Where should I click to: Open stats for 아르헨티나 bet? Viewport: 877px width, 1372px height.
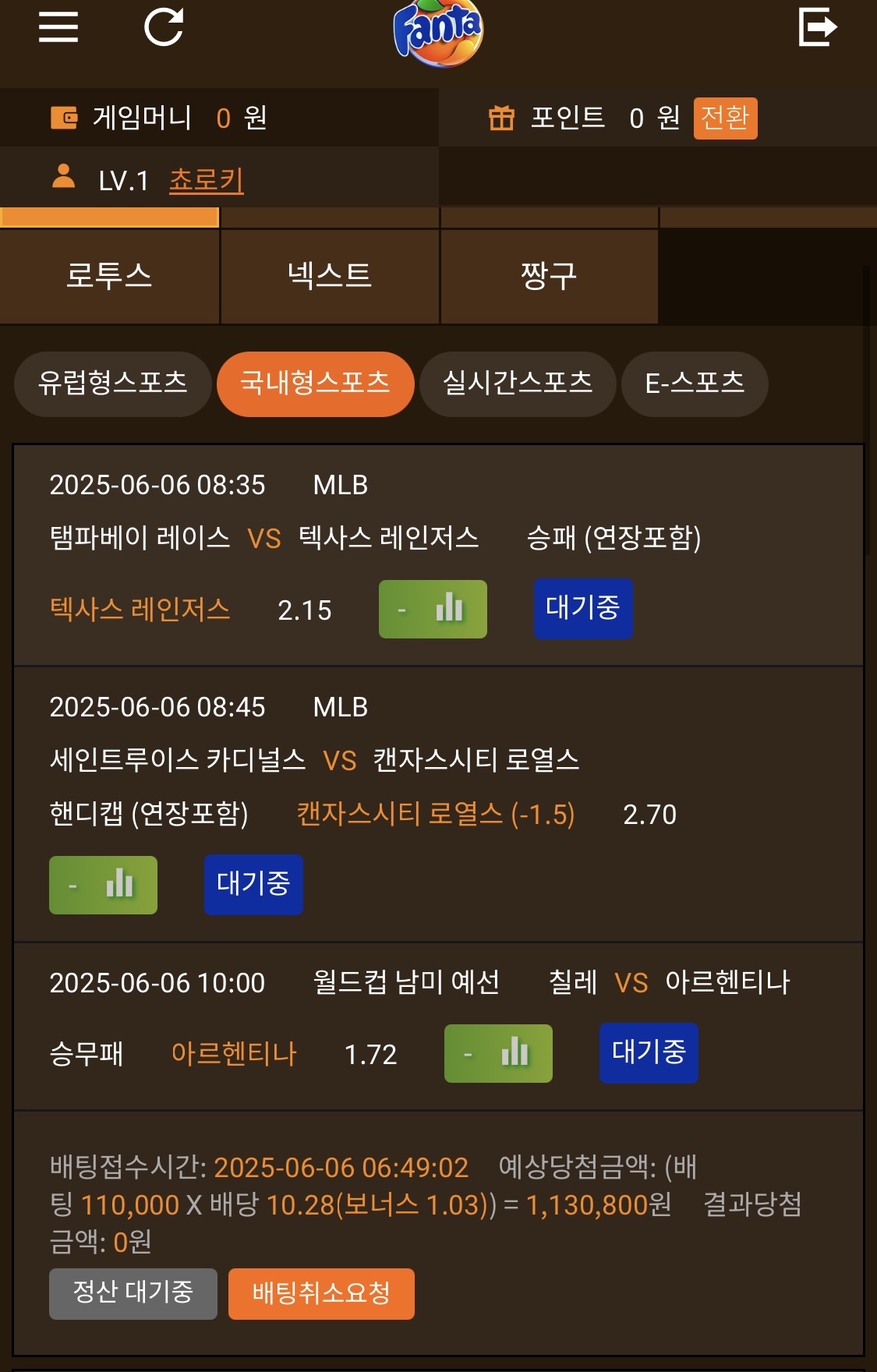[x=498, y=1053]
